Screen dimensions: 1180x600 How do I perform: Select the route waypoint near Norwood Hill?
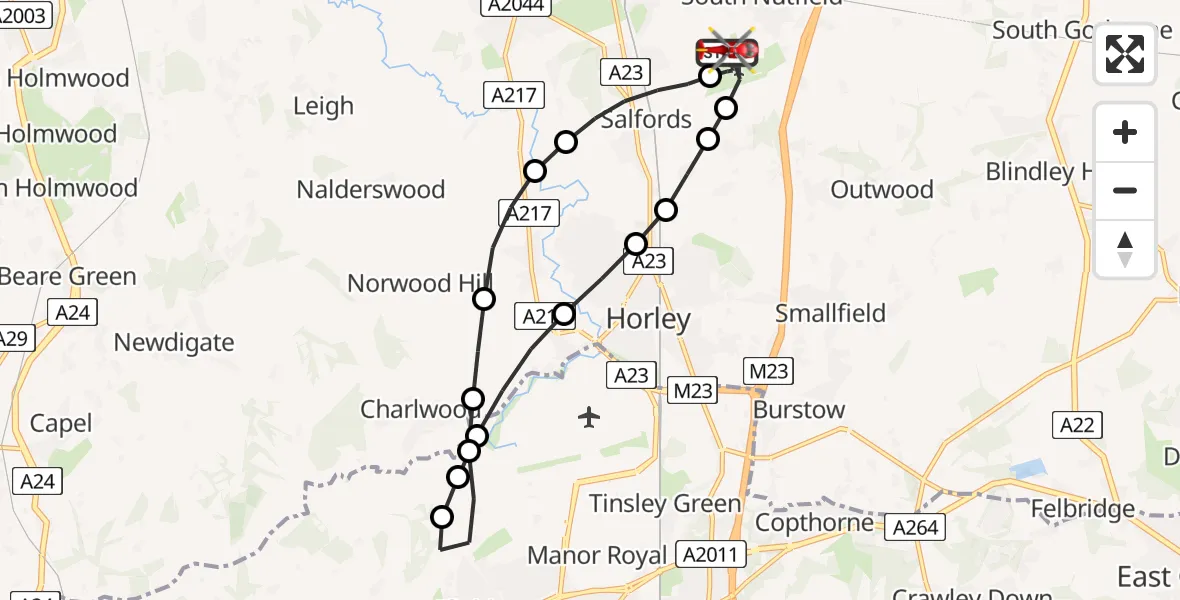[x=484, y=298]
